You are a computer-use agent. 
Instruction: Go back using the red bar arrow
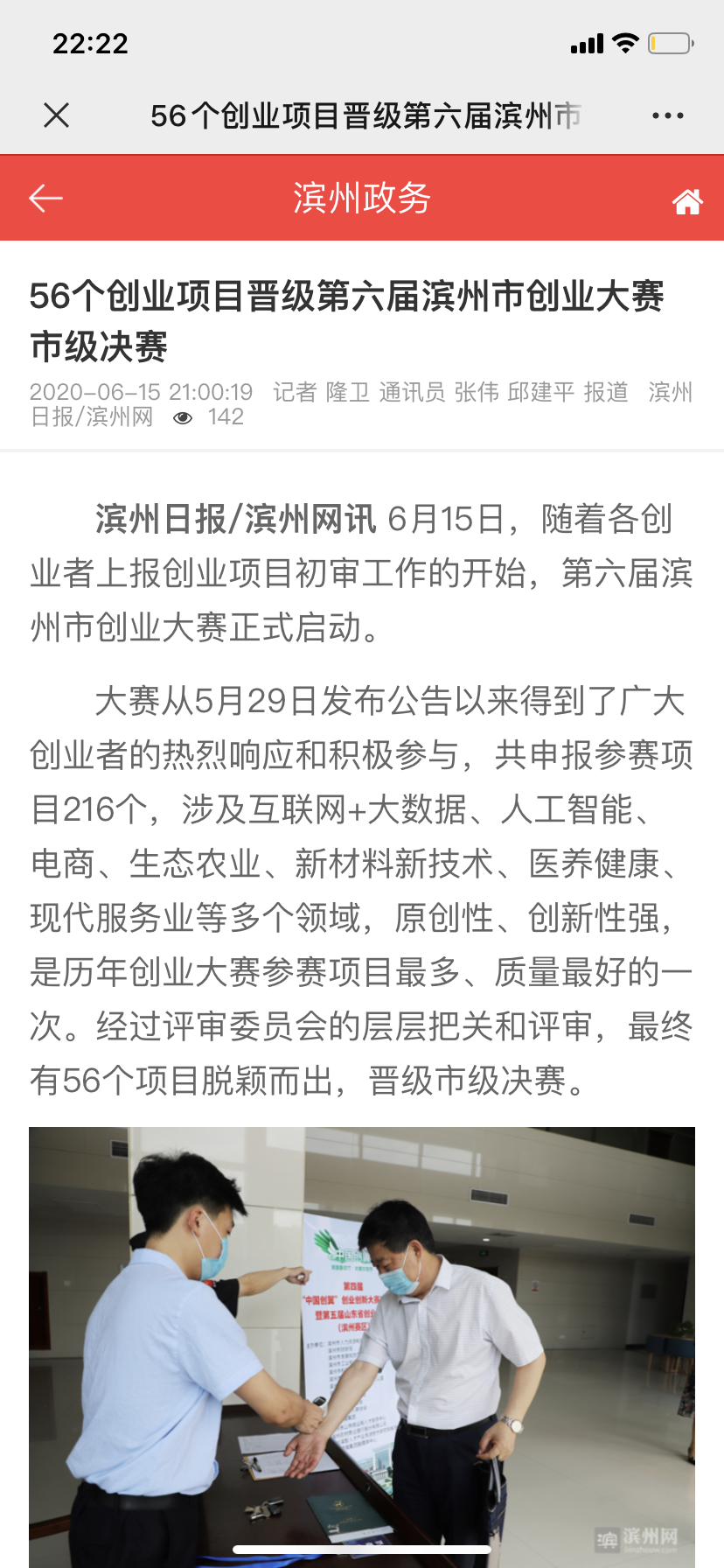tap(45, 199)
